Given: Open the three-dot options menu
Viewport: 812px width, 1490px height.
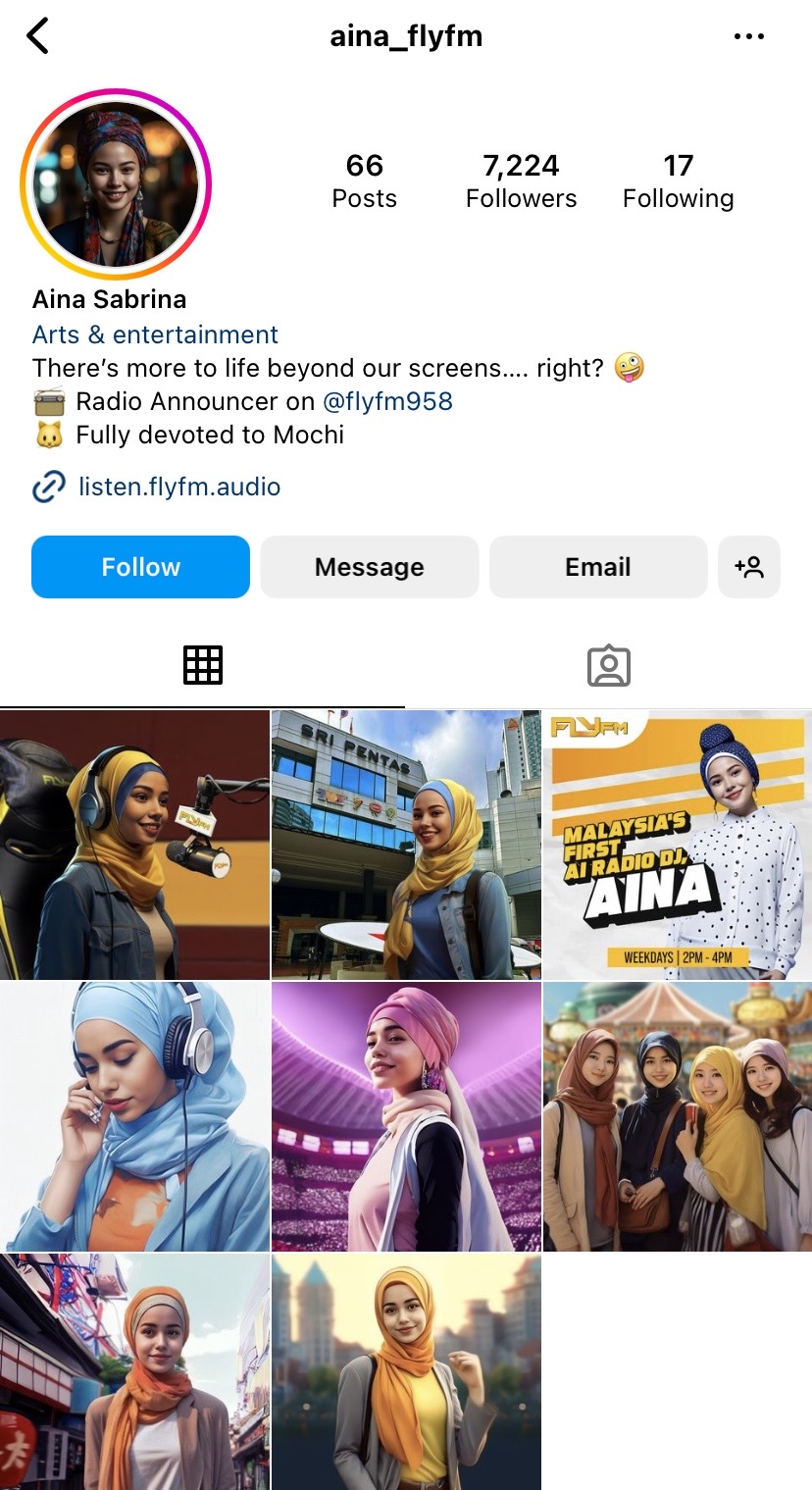Looking at the screenshot, I should click(748, 35).
